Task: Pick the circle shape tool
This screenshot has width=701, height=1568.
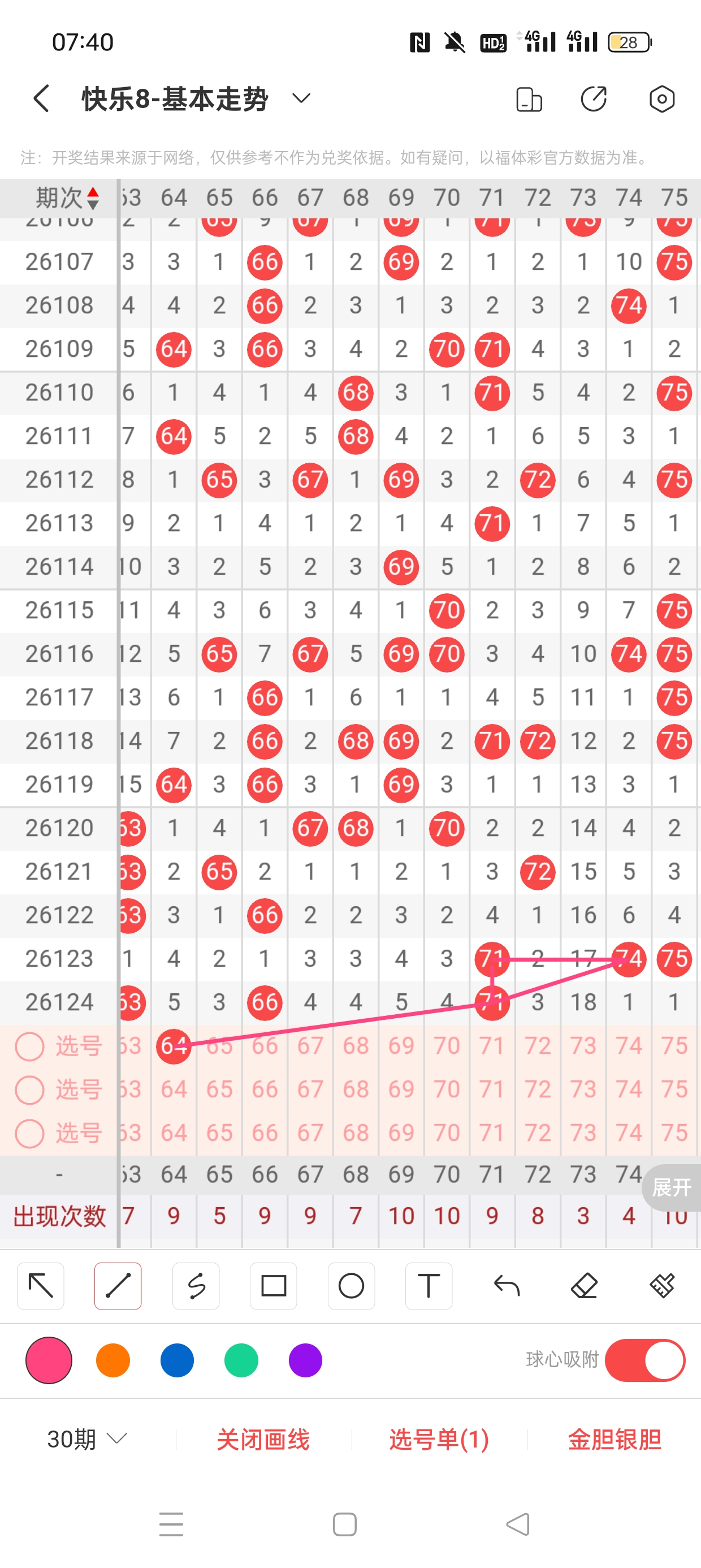Action: click(x=351, y=1286)
